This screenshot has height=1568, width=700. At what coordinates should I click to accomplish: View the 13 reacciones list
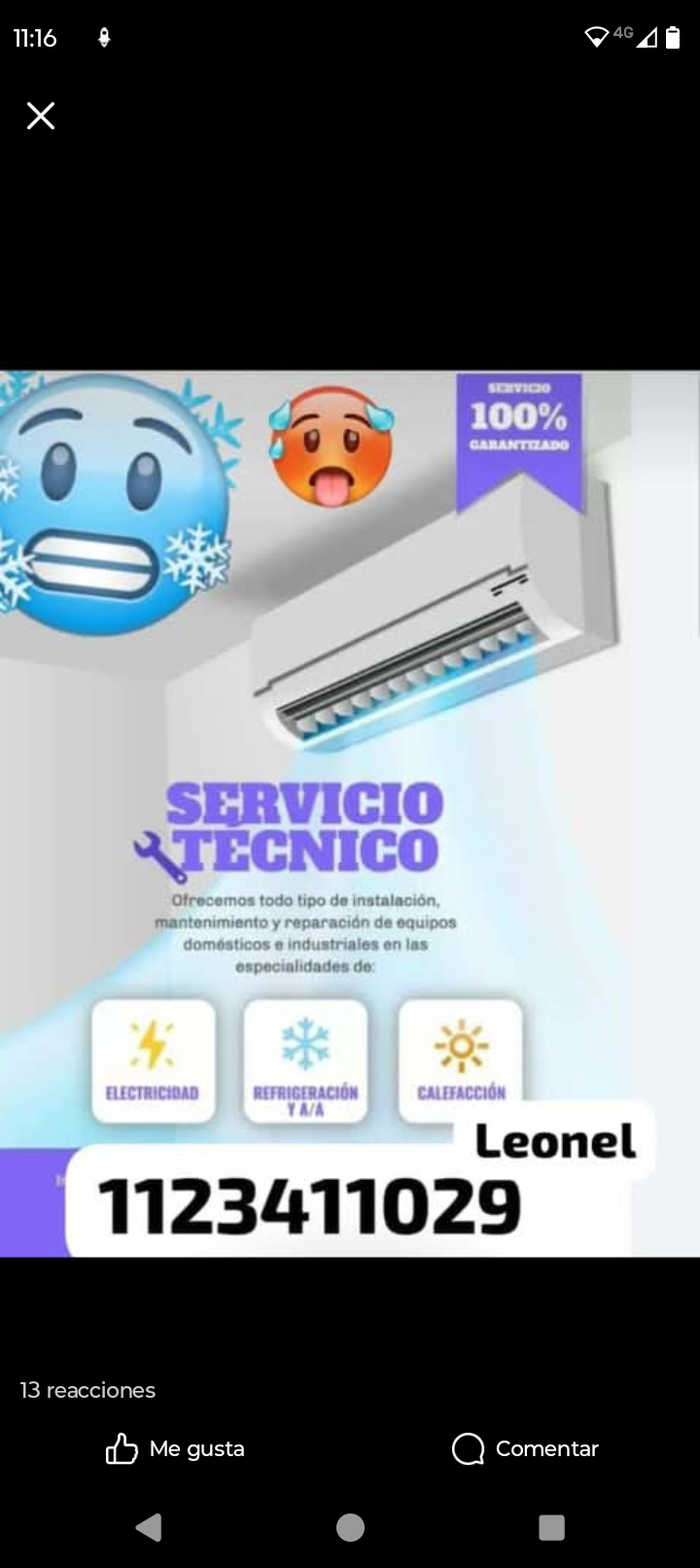click(x=87, y=1390)
